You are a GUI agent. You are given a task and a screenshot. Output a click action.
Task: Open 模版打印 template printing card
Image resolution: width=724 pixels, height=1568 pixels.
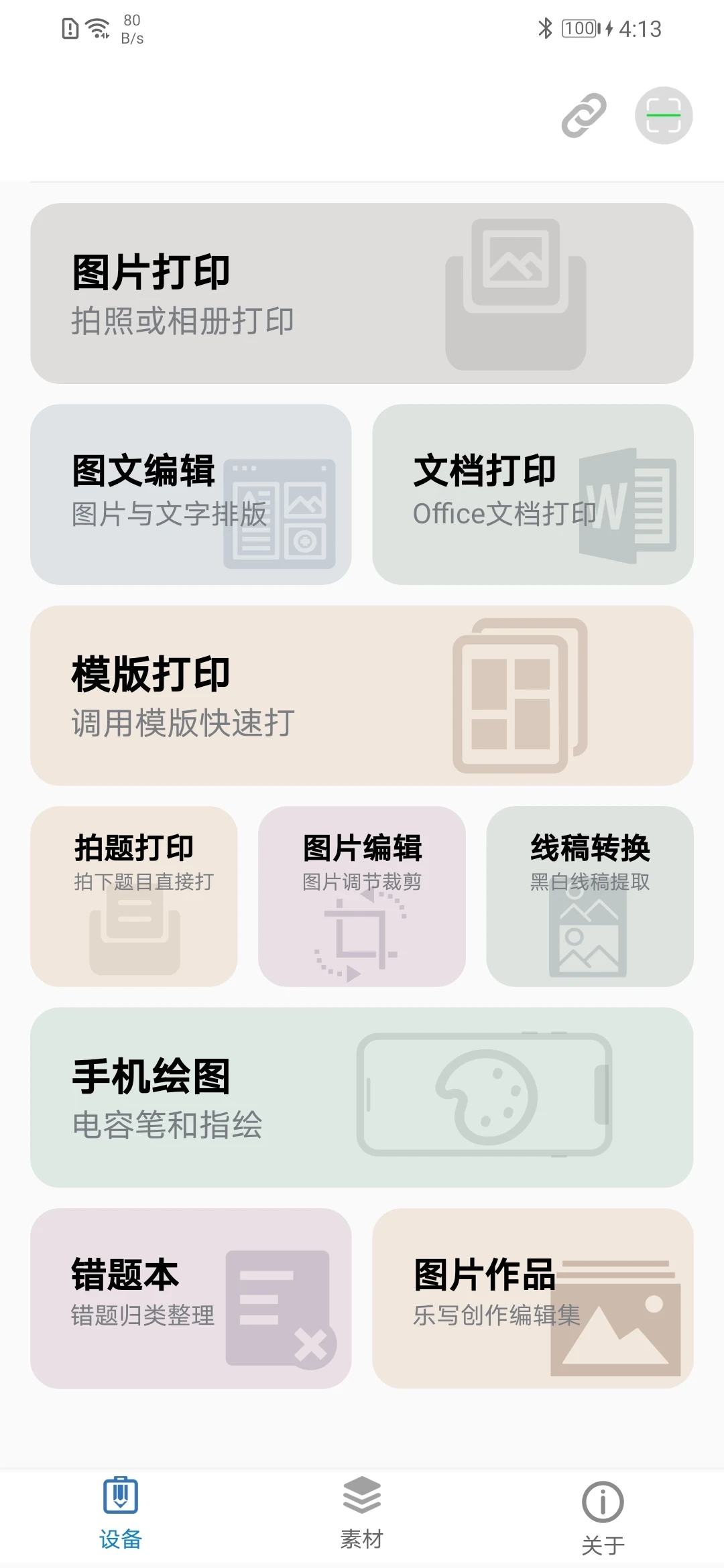[362, 694]
